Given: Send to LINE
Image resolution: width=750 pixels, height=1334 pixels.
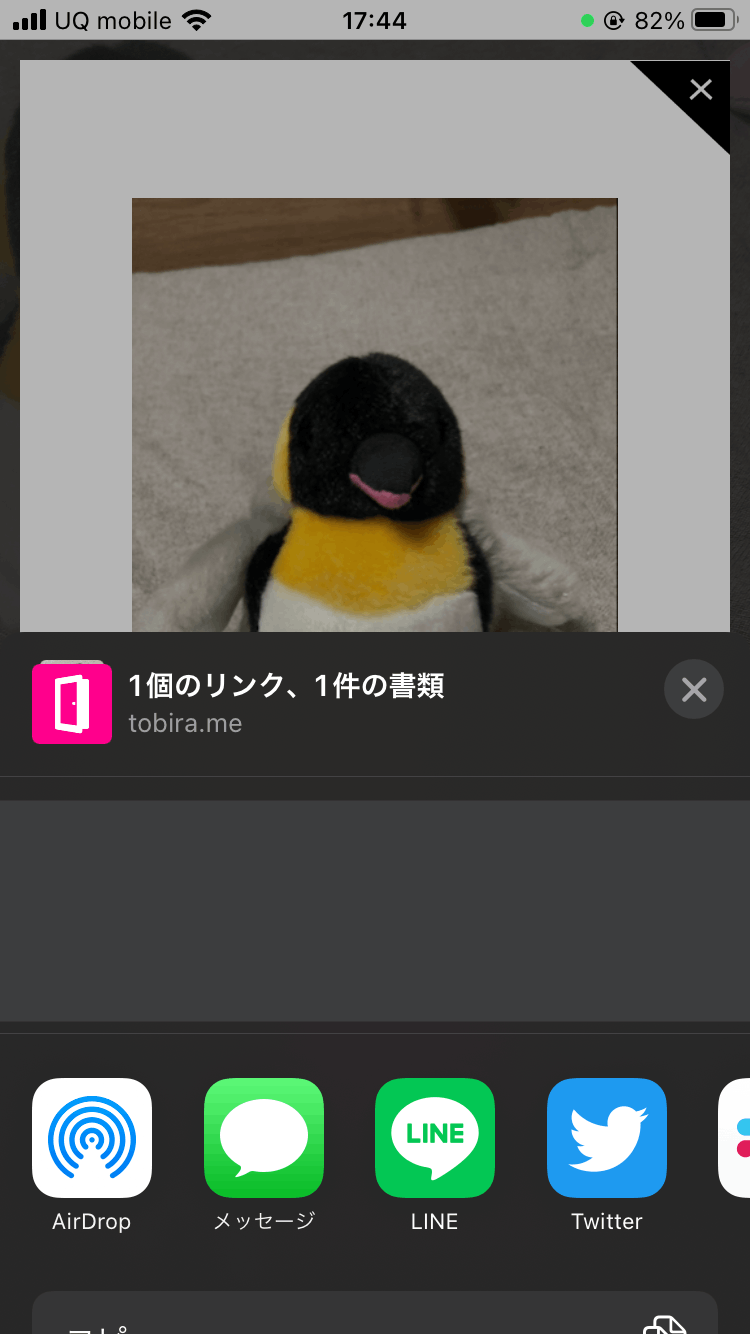Looking at the screenshot, I should tap(435, 1138).
